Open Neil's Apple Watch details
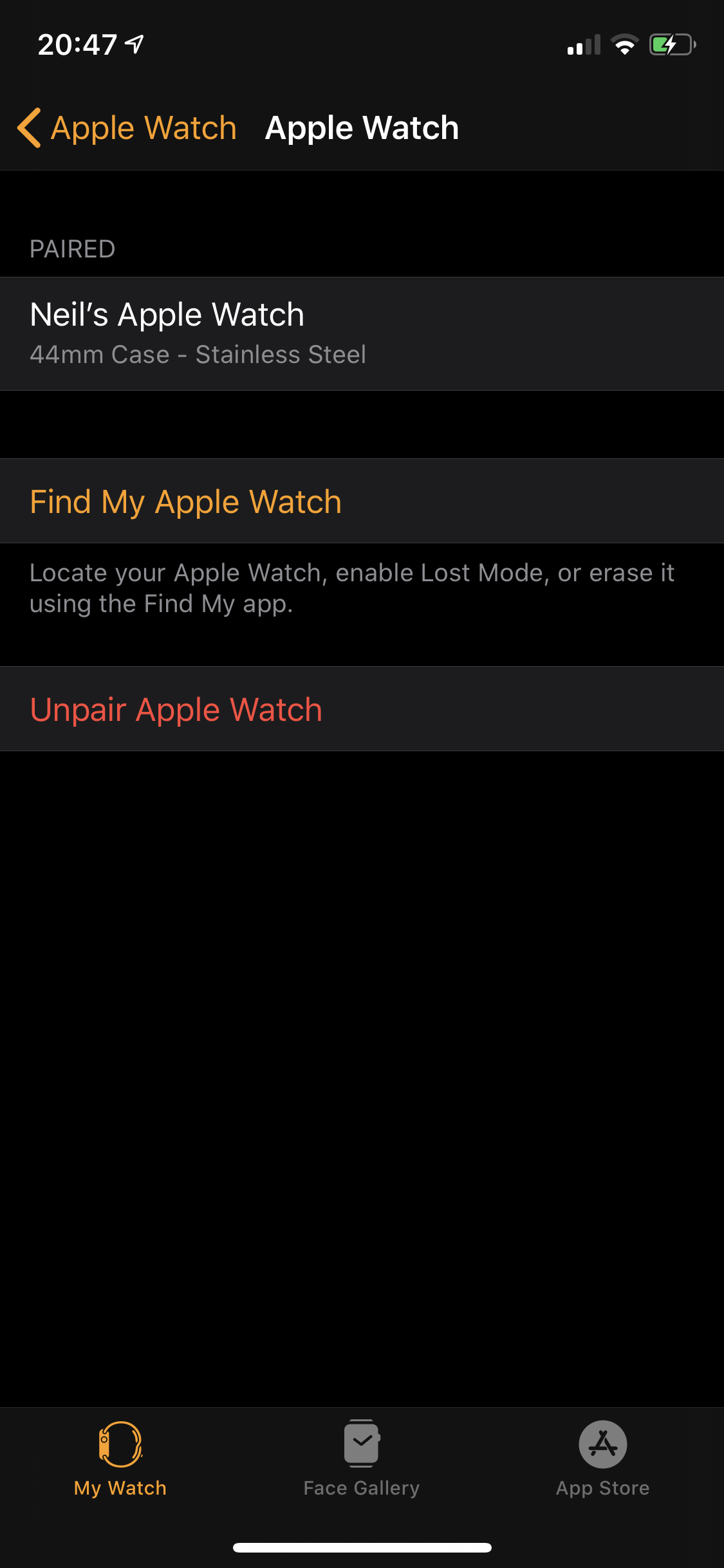The height and width of the screenshot is (1568, 724). tap(362, 334)
